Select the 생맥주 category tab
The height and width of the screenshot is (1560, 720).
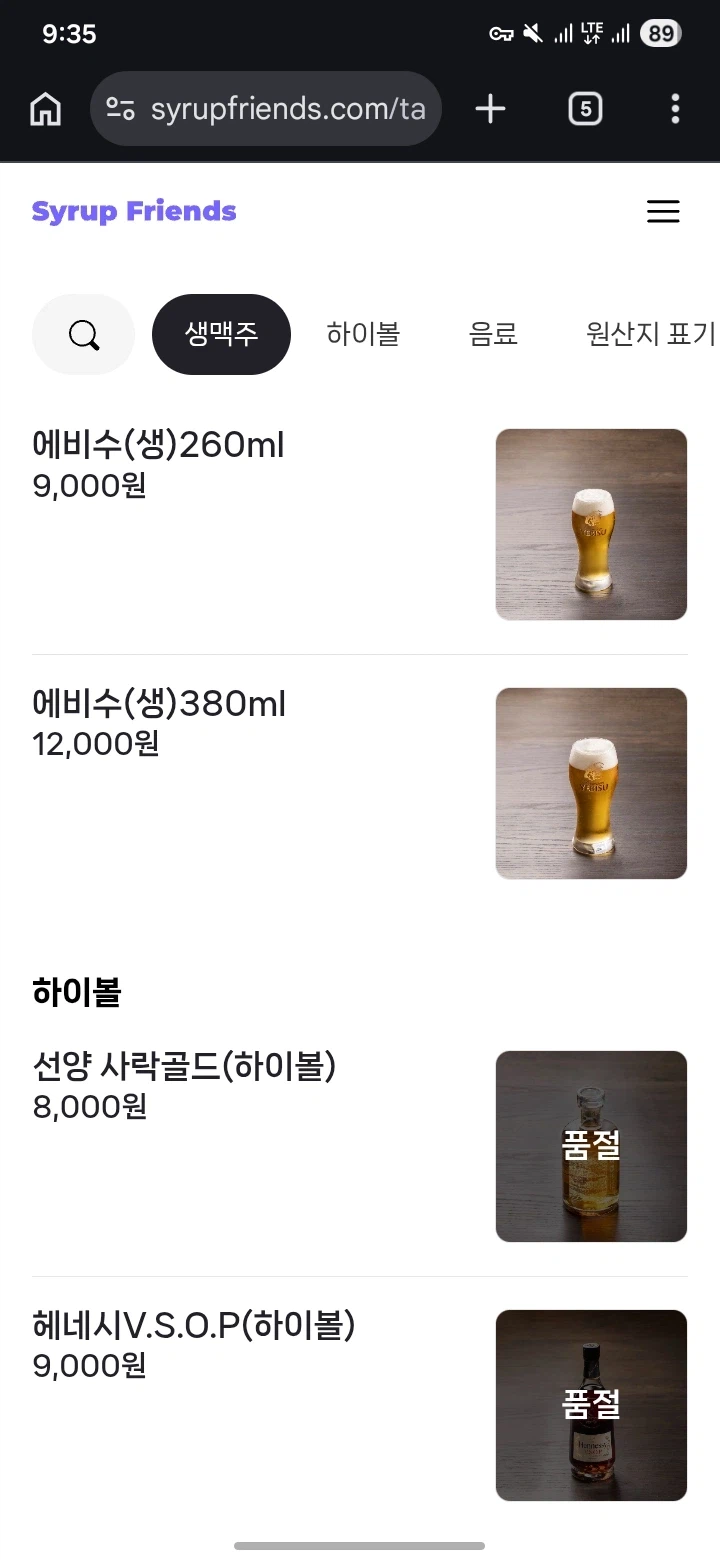click(221, 334)
